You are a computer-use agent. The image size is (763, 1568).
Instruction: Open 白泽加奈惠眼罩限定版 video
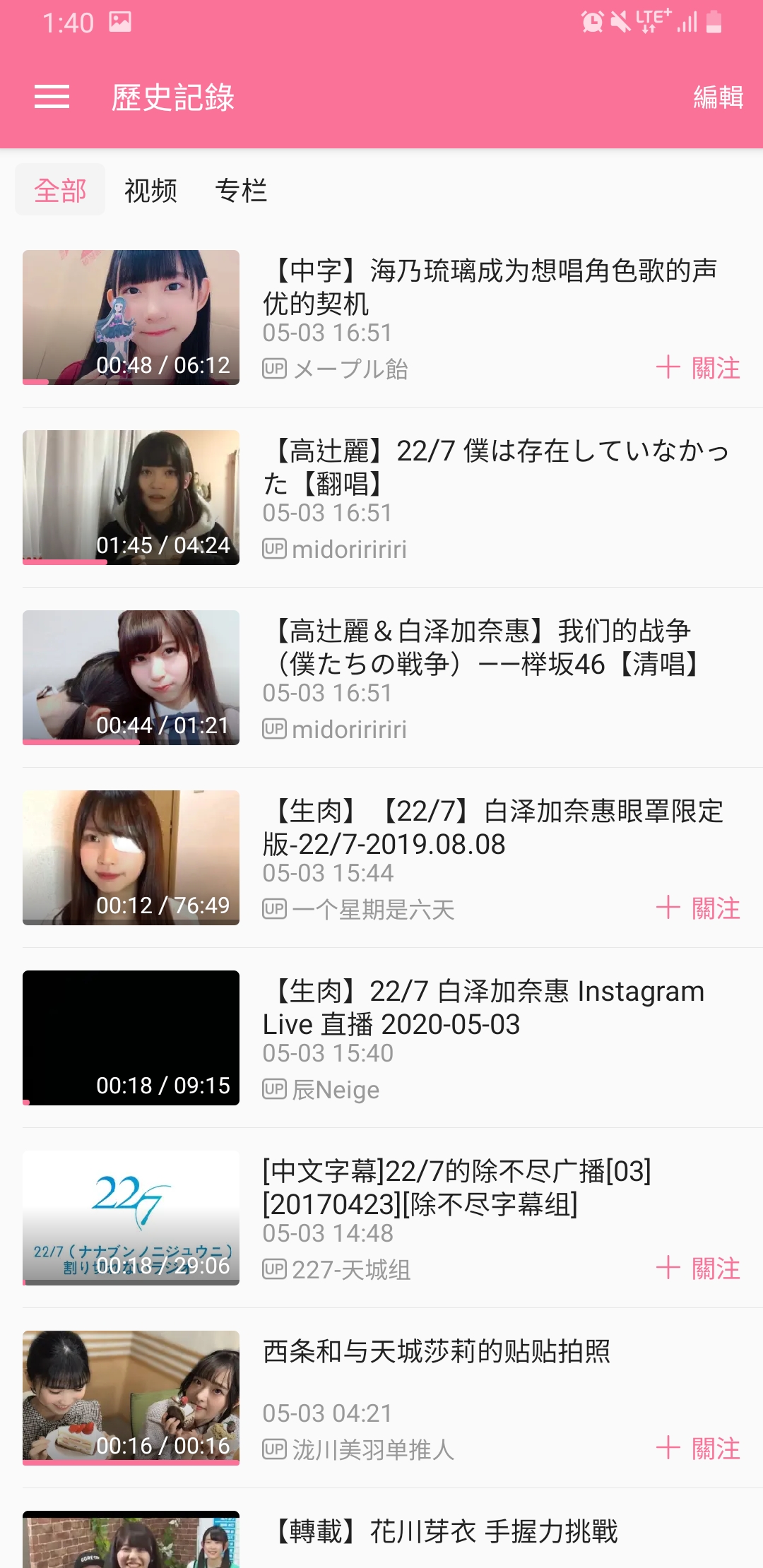(x=492, y=827)
